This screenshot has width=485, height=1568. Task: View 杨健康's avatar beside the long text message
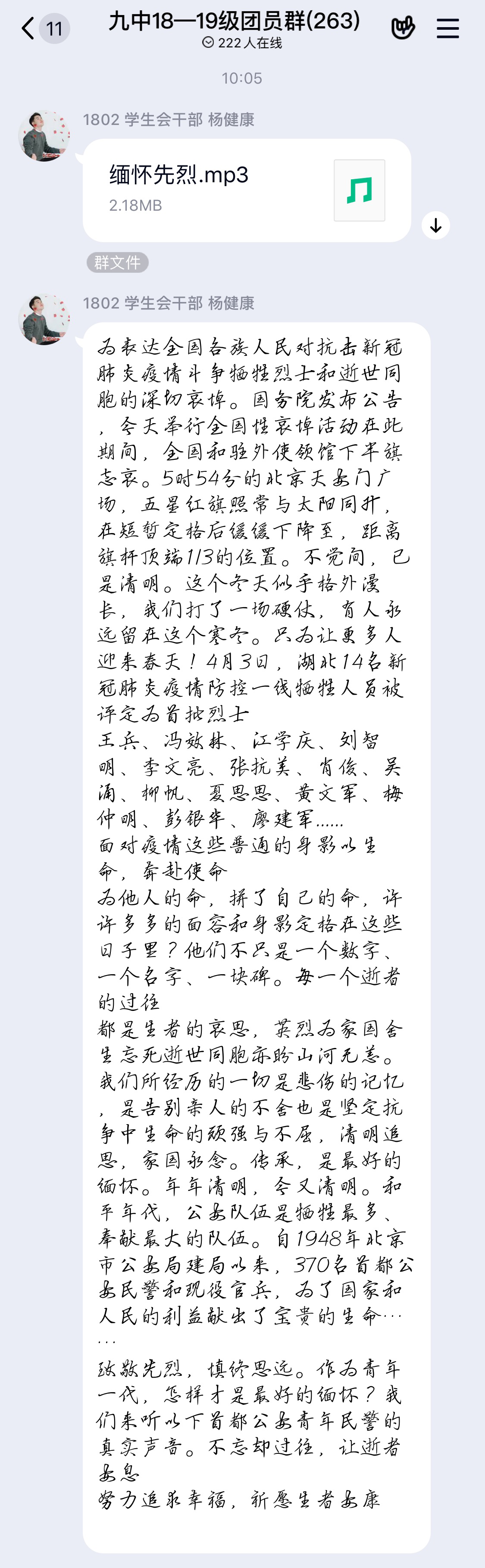[44, 320]
